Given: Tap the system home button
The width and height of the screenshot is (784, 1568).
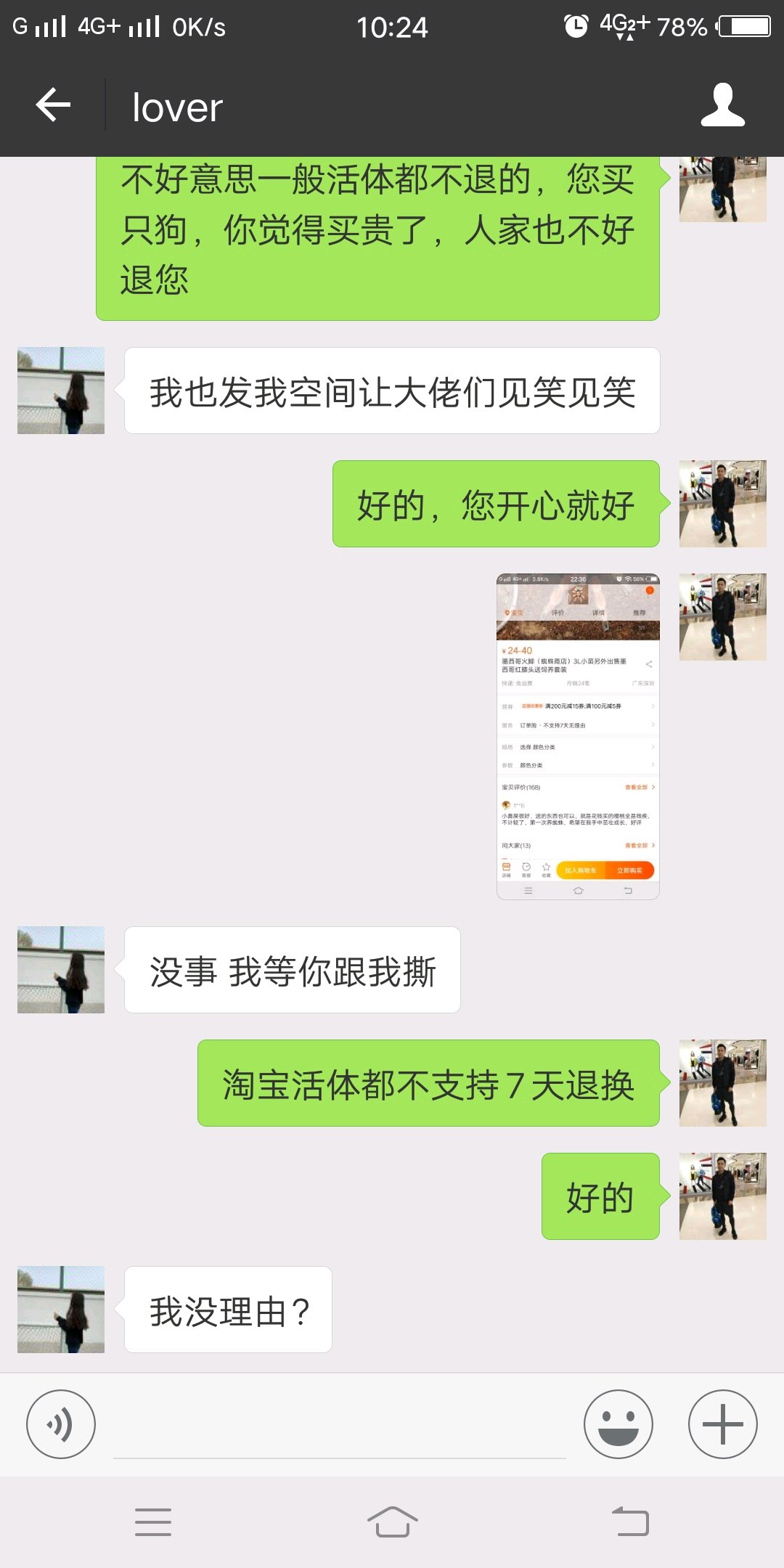Looking at the screenshot, I should click(x=392, y=1522).
